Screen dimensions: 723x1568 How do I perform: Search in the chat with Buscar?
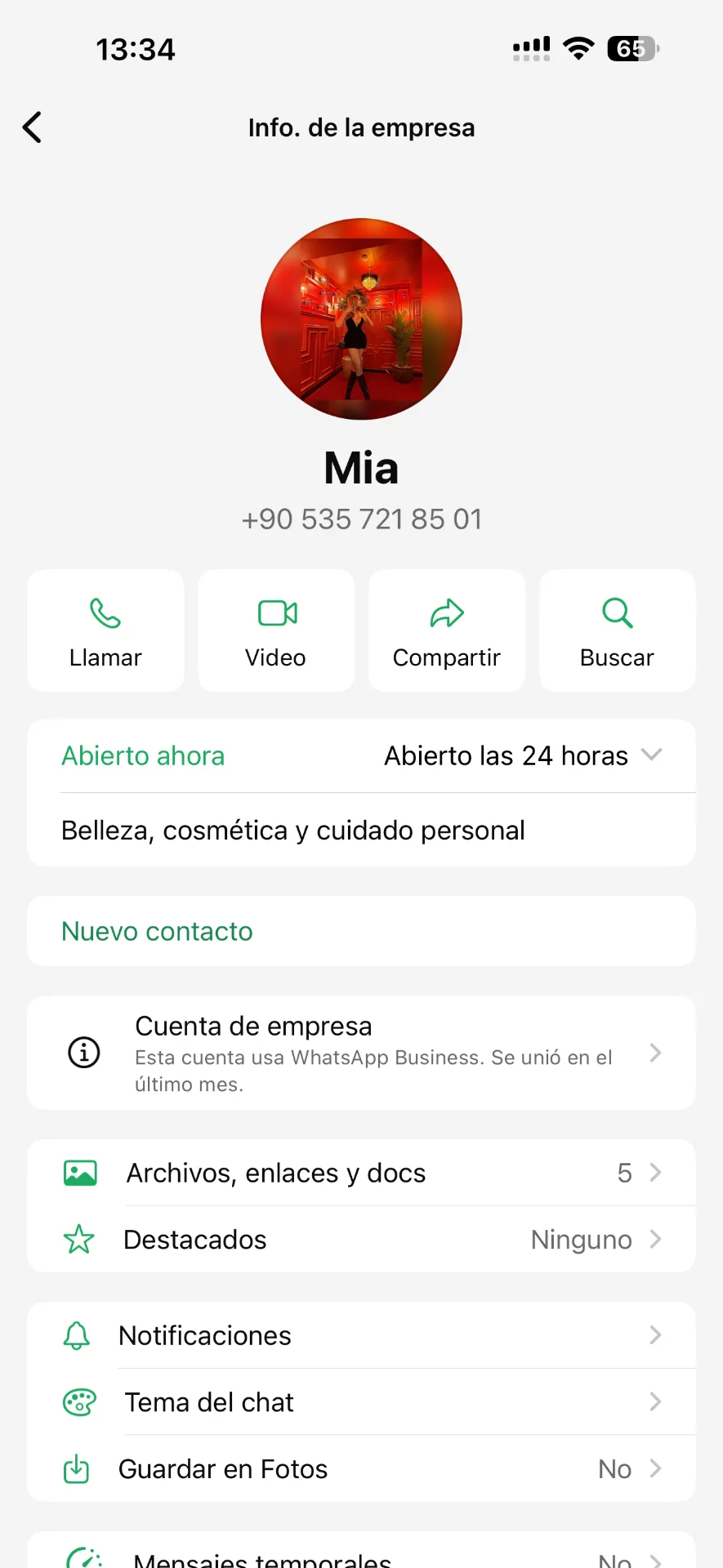pyautogui.click(x=618, y=630)
